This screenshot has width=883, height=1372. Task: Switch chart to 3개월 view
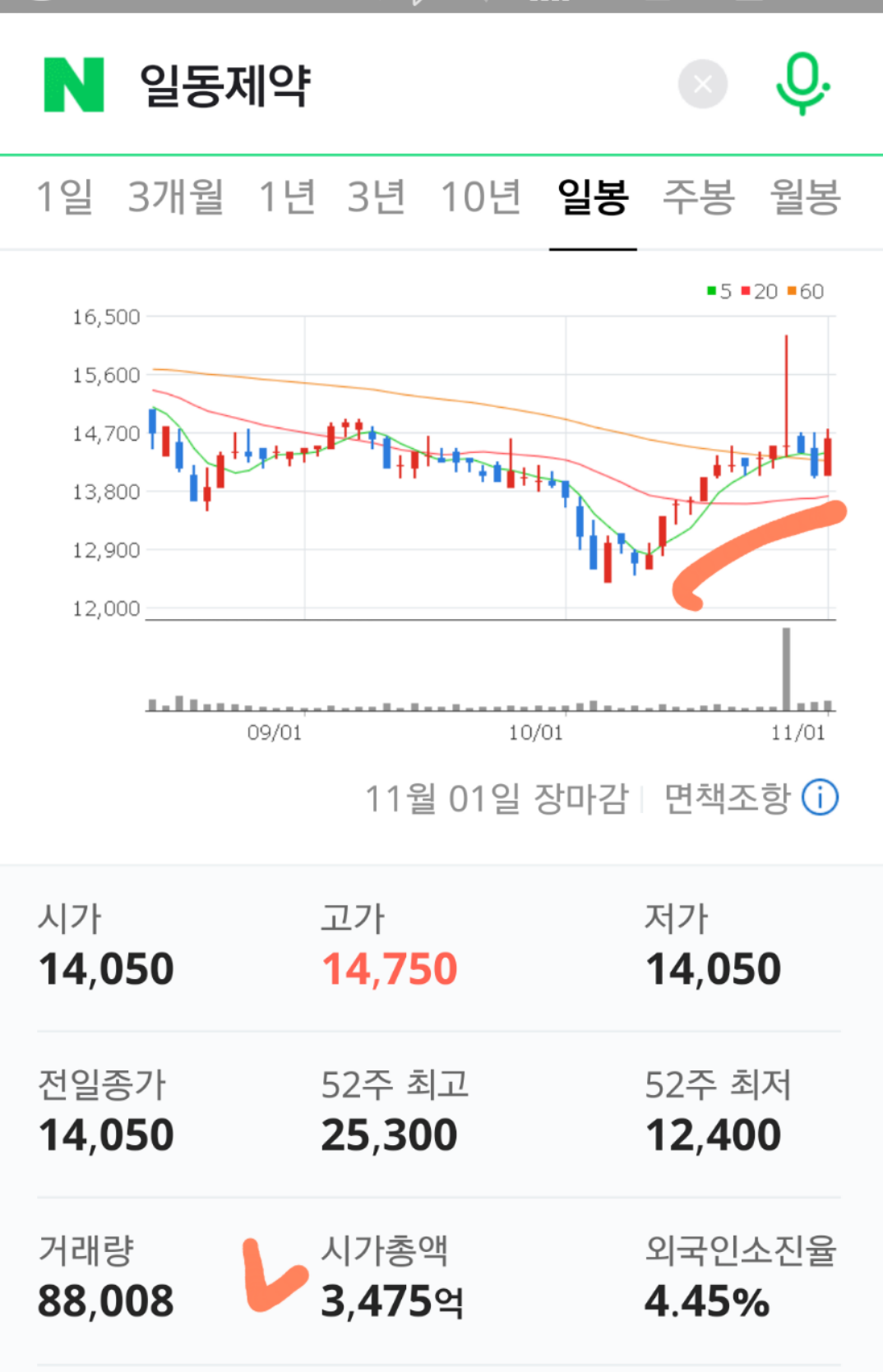pos(176,197)
